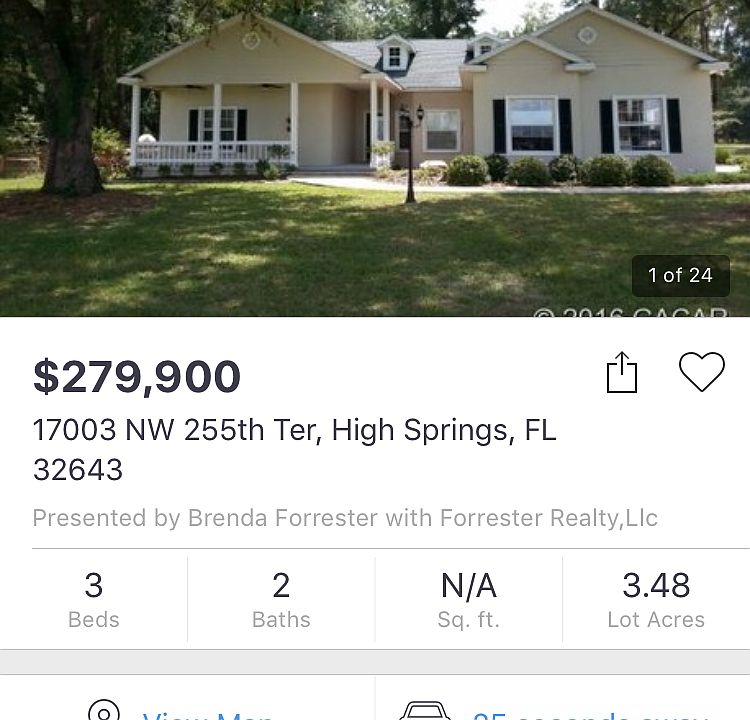Screen dimensions: 750x720
Task: Share this High Springs listing
Action: pyautogui.click(x=622, y=372)
